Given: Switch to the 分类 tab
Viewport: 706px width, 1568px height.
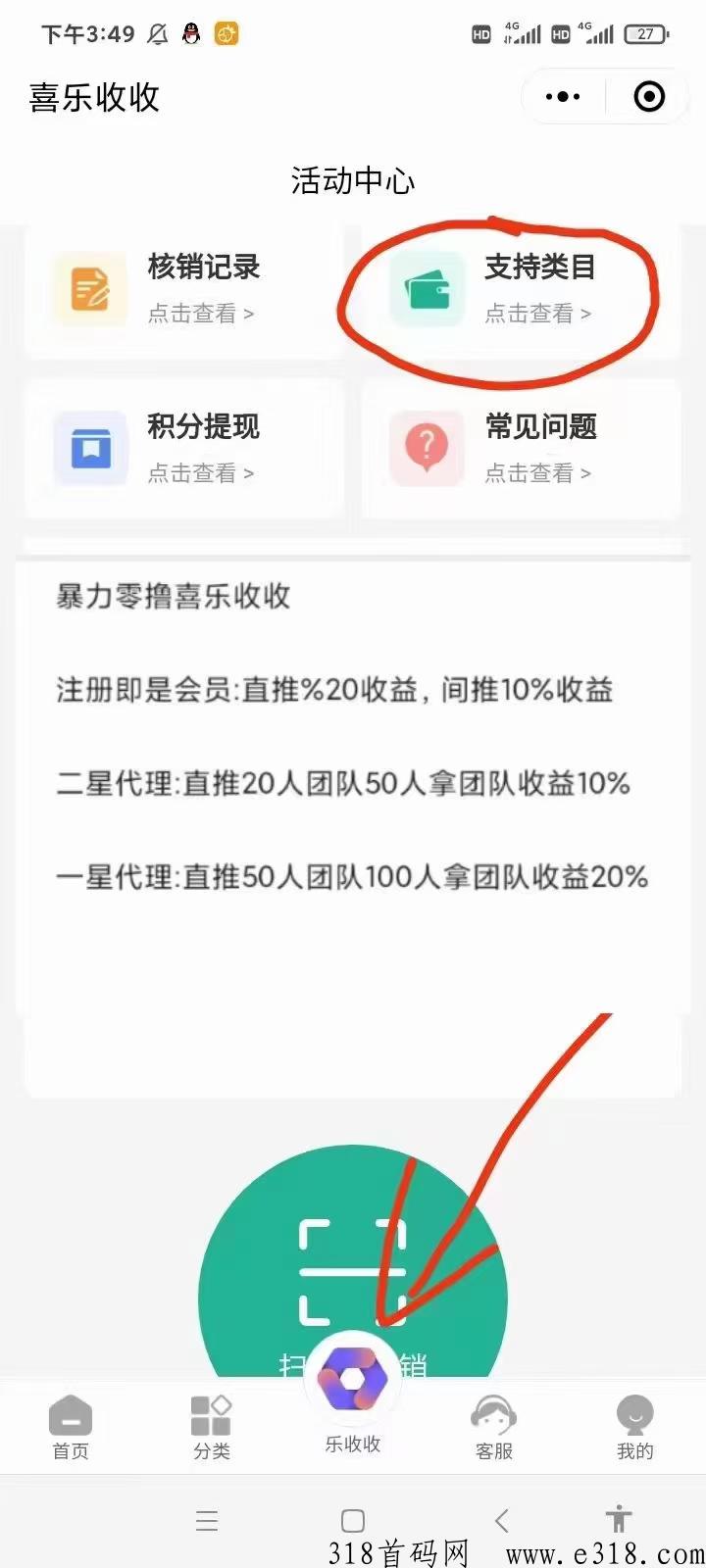Looking at the screenshot, I should [x=212, y=1428].
